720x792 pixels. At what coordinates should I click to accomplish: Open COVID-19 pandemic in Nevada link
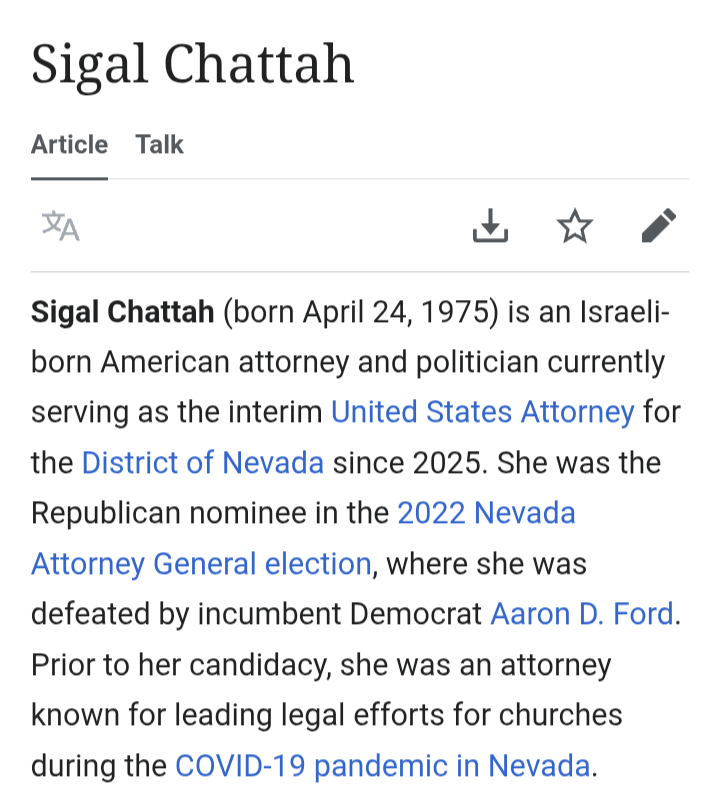[382, 765]
